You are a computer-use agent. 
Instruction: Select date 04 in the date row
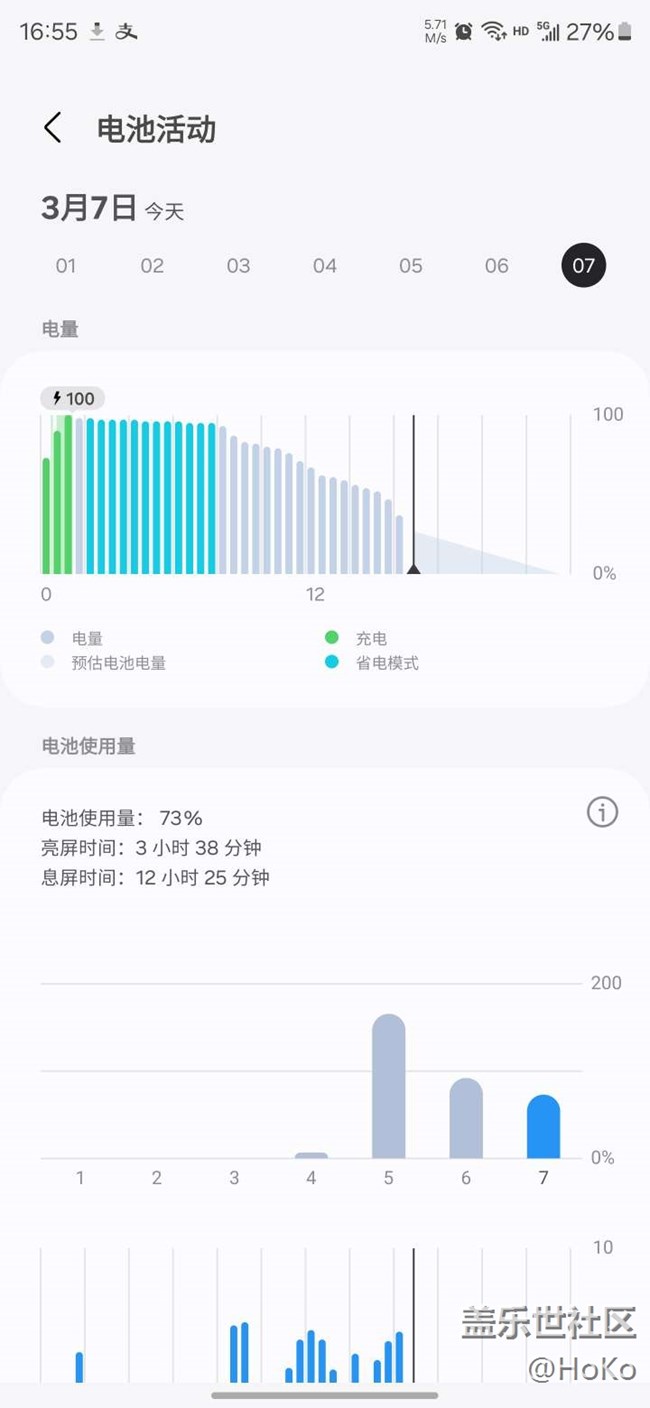[325, 266]
